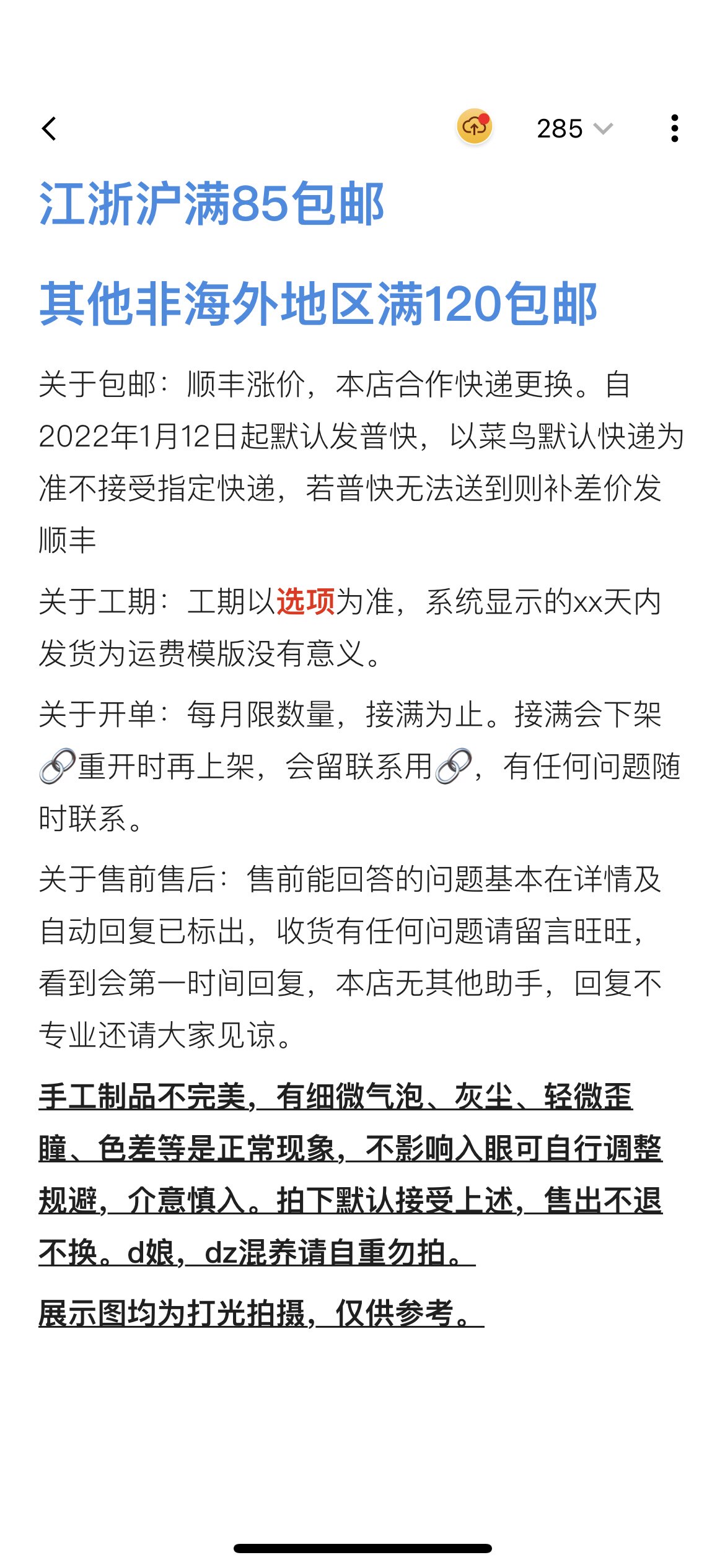Go back using the top-left arrow
This screenshot has width=725, height=1568.
[50, 129]
